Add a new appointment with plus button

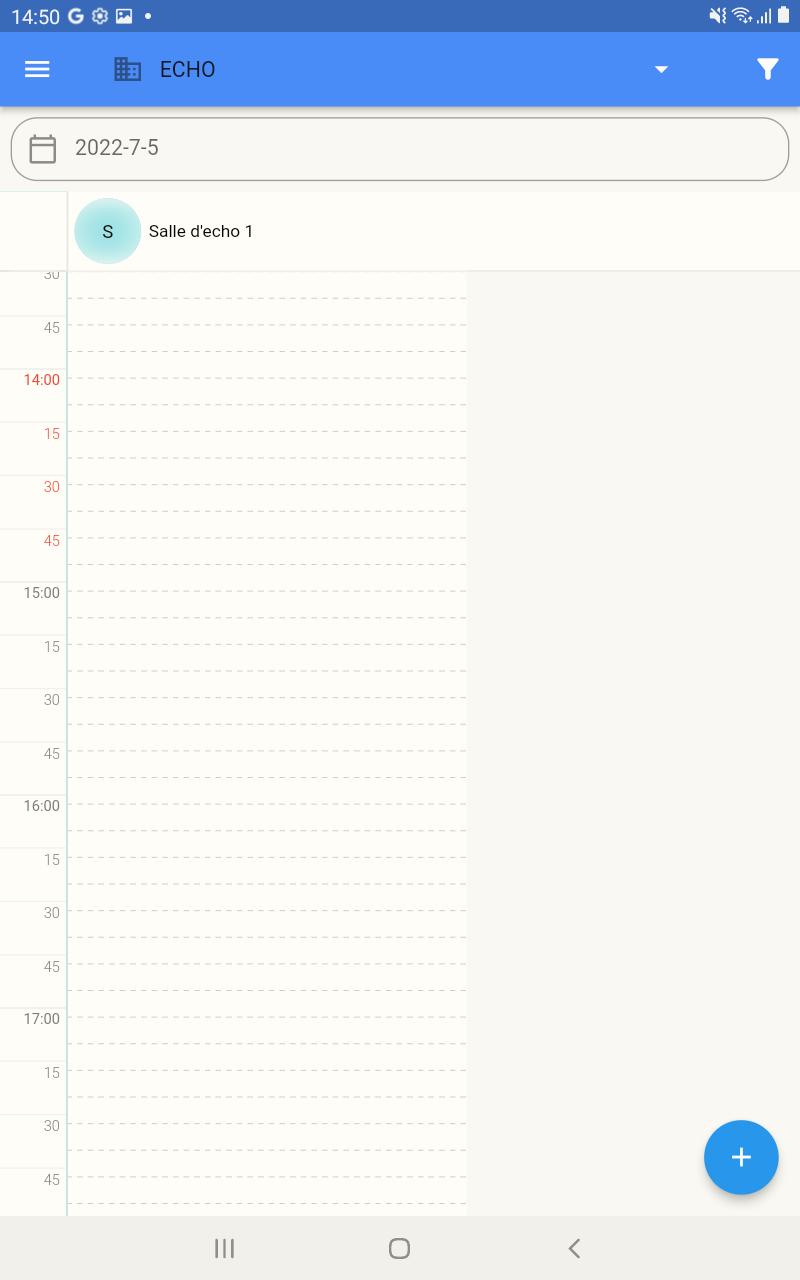740,1157
